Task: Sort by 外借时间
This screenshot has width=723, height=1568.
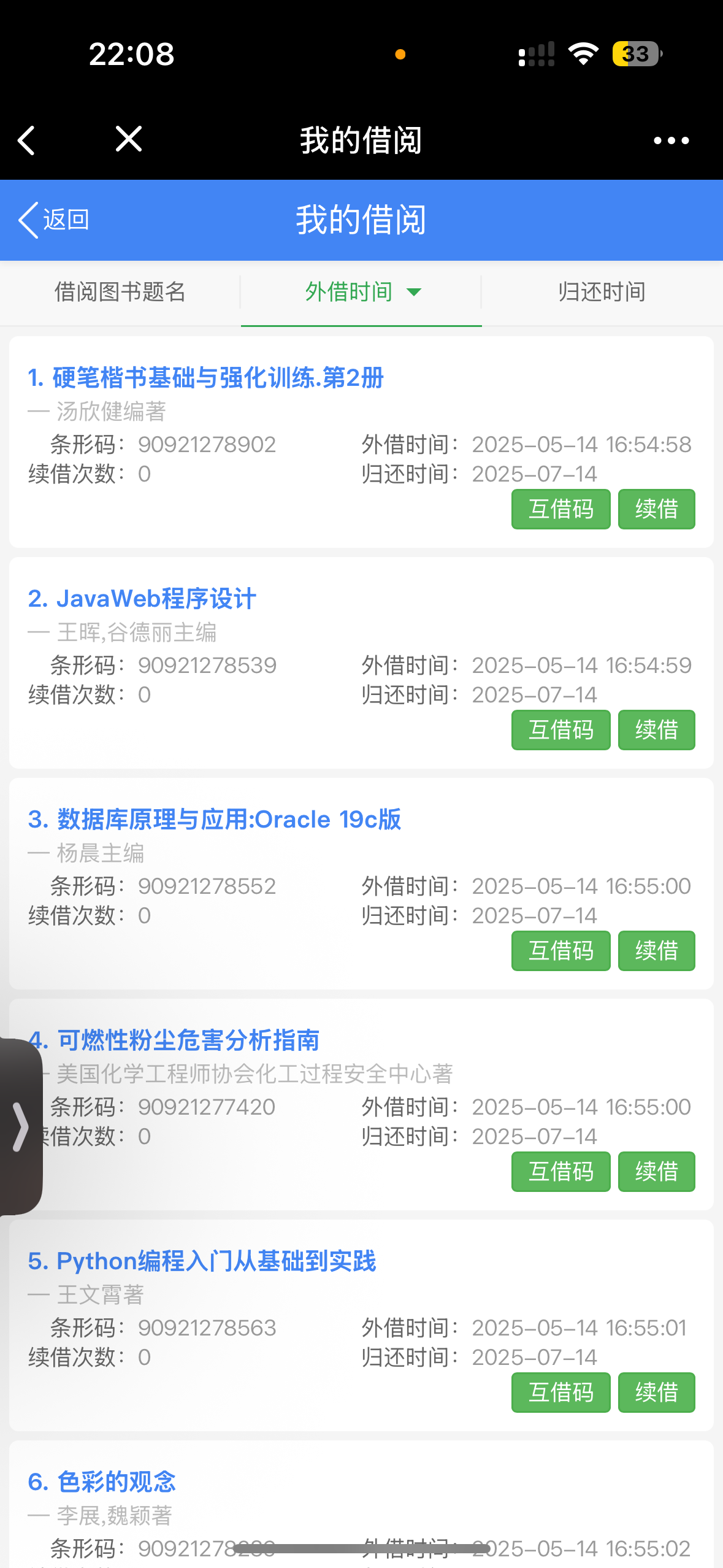Action: (x=362, y=292)
